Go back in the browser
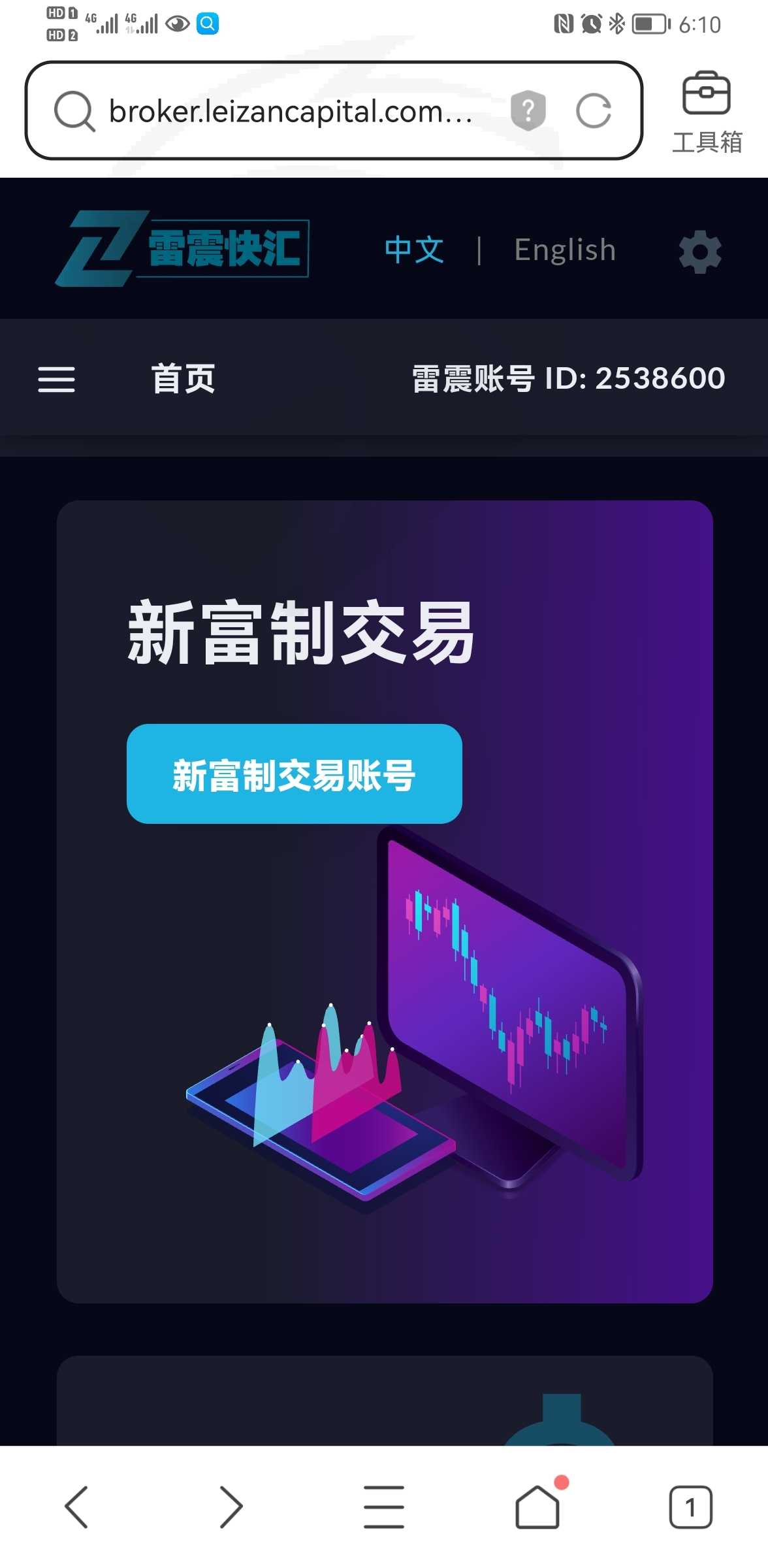768x1568 pixels. click(76, 1507)
